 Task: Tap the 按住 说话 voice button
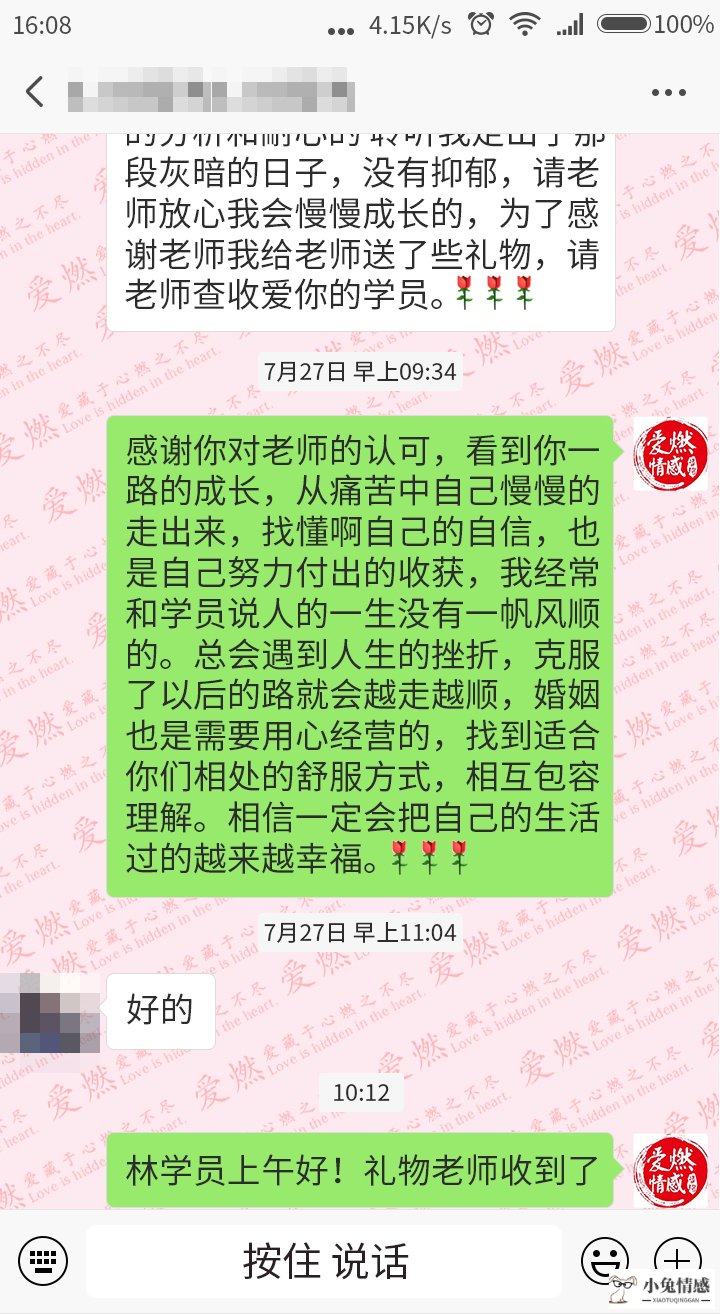(324, 1261)
